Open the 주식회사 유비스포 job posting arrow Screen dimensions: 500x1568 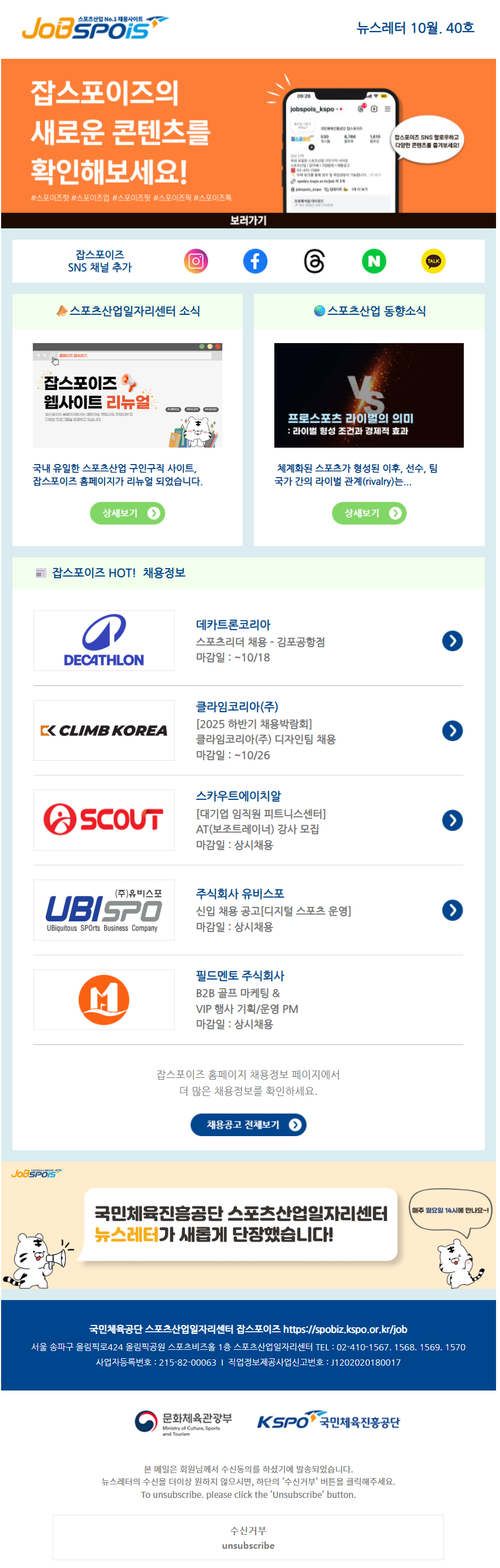[x=452, y=910]
